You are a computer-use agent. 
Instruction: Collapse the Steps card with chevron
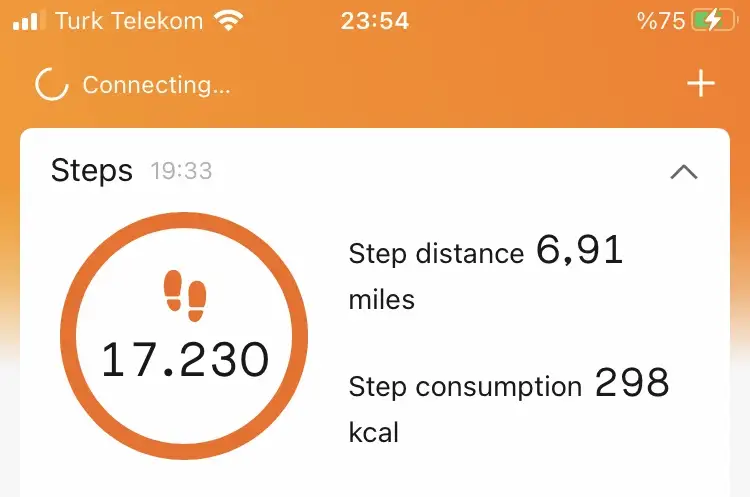pyautogui.click(x=684, y=172)
